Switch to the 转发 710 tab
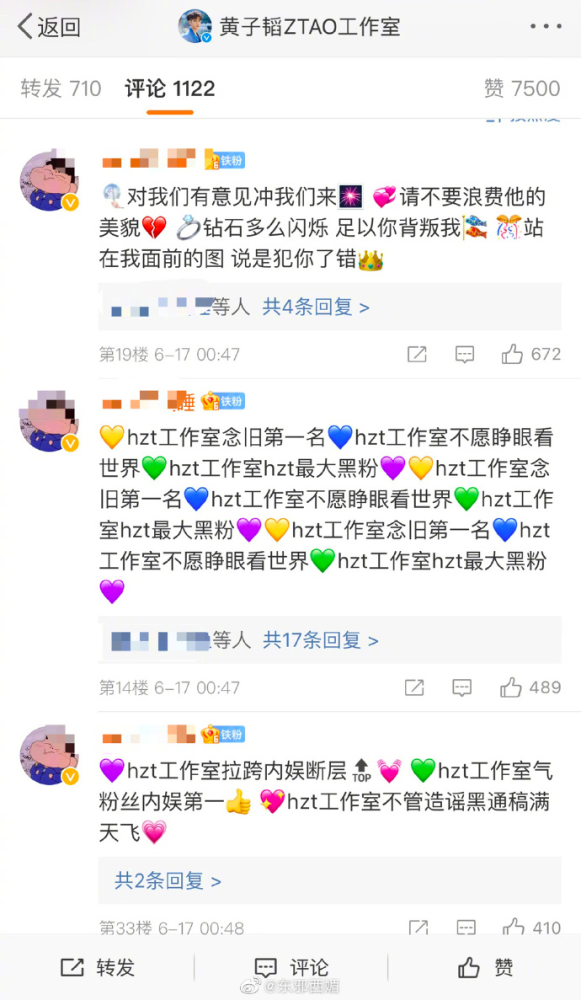This screenshot has height=1000, width=581. [x=61, y=89]
